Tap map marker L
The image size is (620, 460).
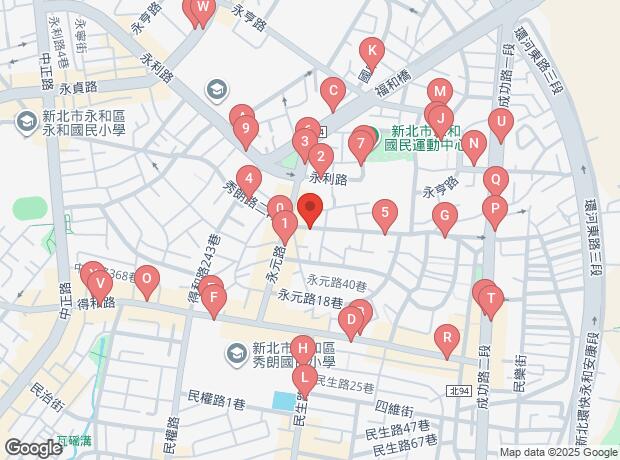(304, 379)
